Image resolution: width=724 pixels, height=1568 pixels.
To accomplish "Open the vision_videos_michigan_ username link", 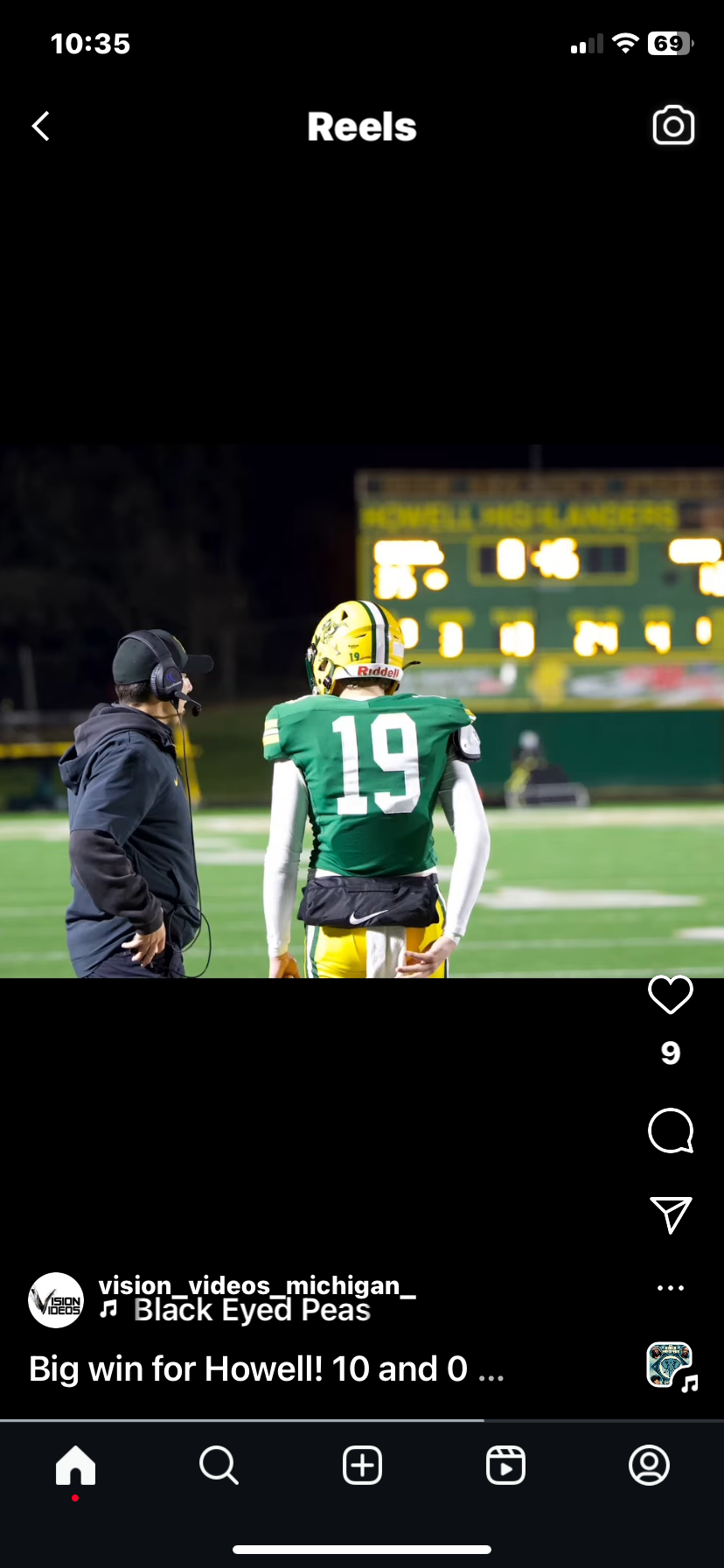I will click(256, 1285).
